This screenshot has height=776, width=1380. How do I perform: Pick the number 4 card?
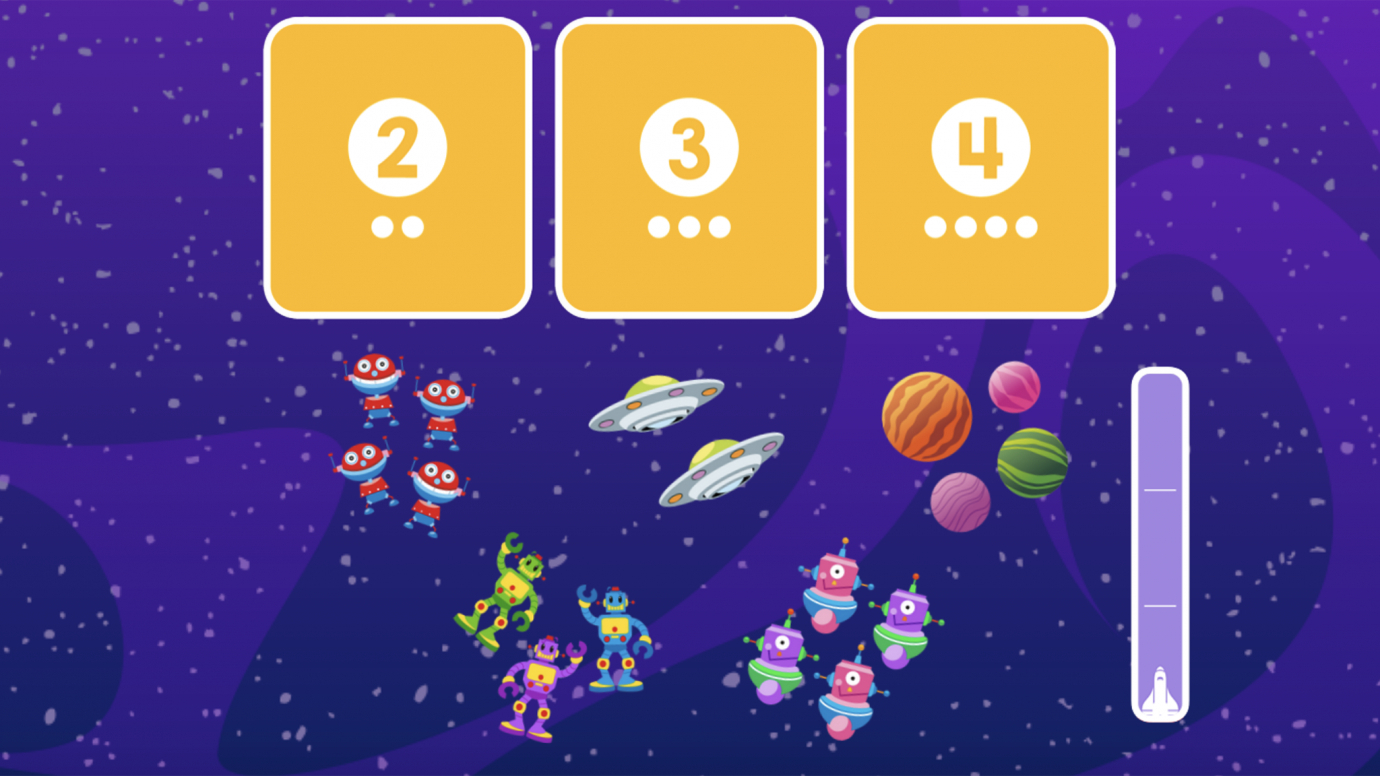[x=980, y=168]
